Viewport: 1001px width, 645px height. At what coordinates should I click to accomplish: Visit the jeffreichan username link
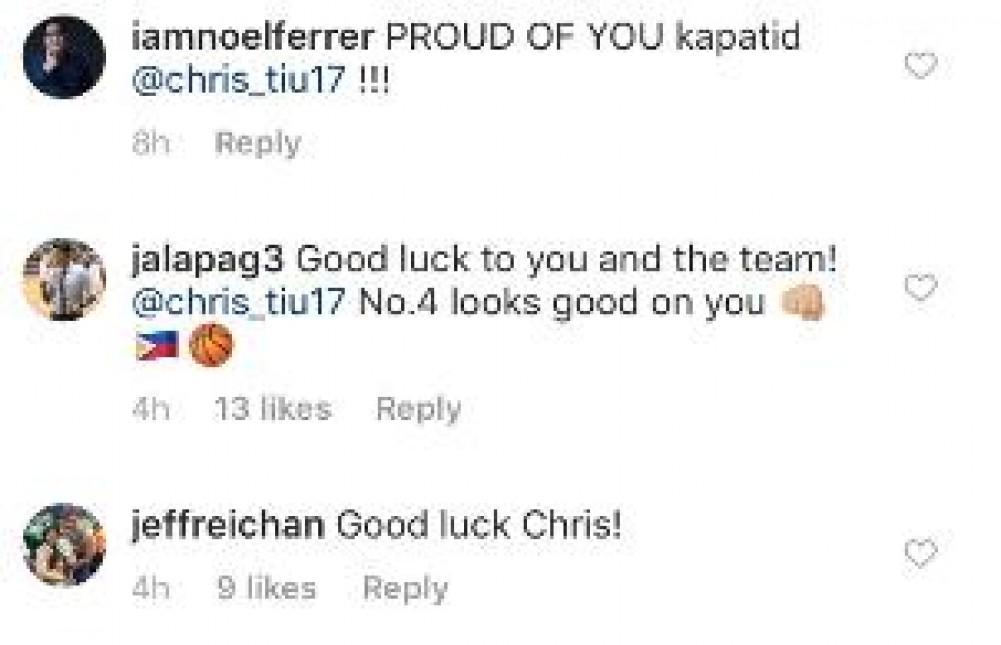tap(227, 526)
